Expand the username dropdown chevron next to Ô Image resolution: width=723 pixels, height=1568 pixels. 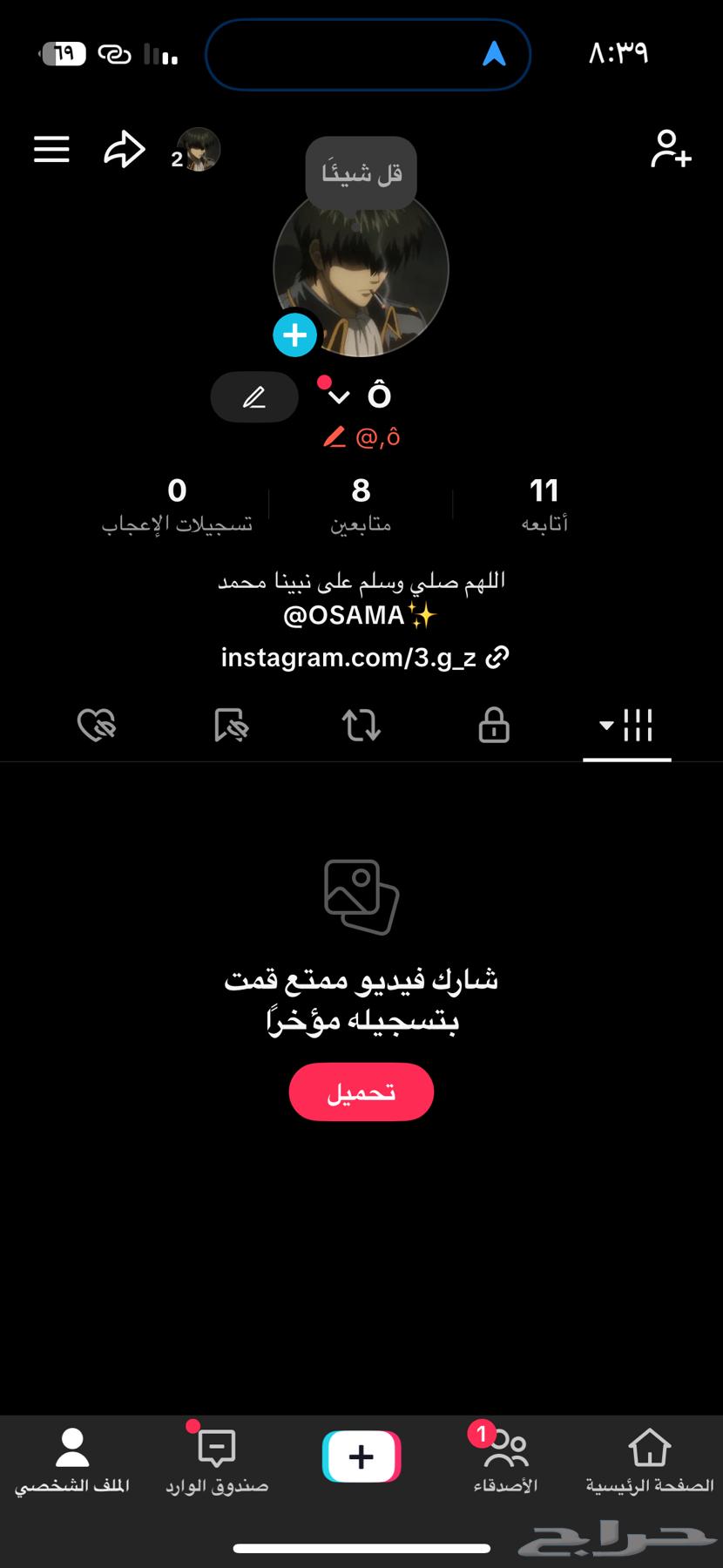335,397
